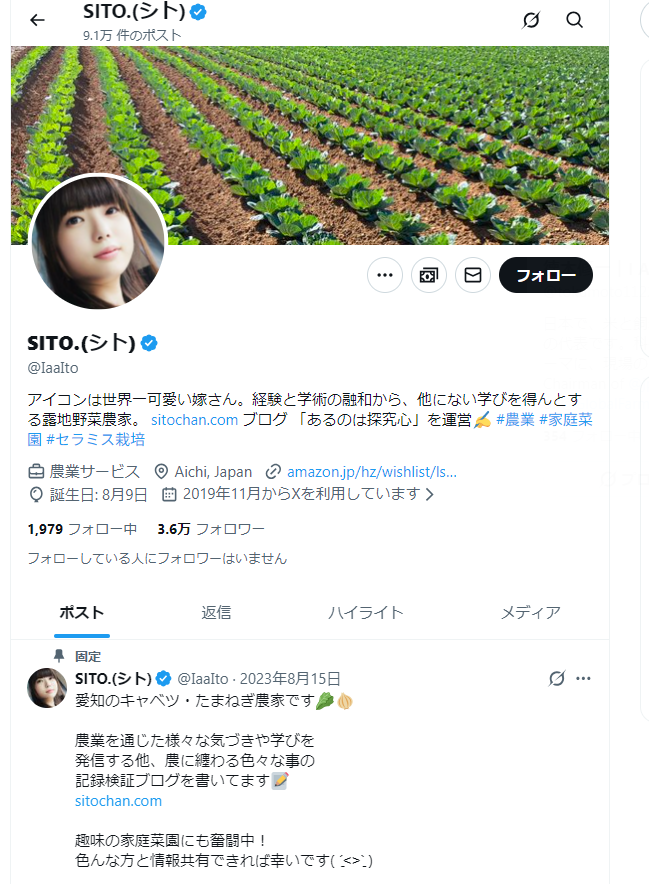
Task: Go back with the arrow icon
Action: 37,20
